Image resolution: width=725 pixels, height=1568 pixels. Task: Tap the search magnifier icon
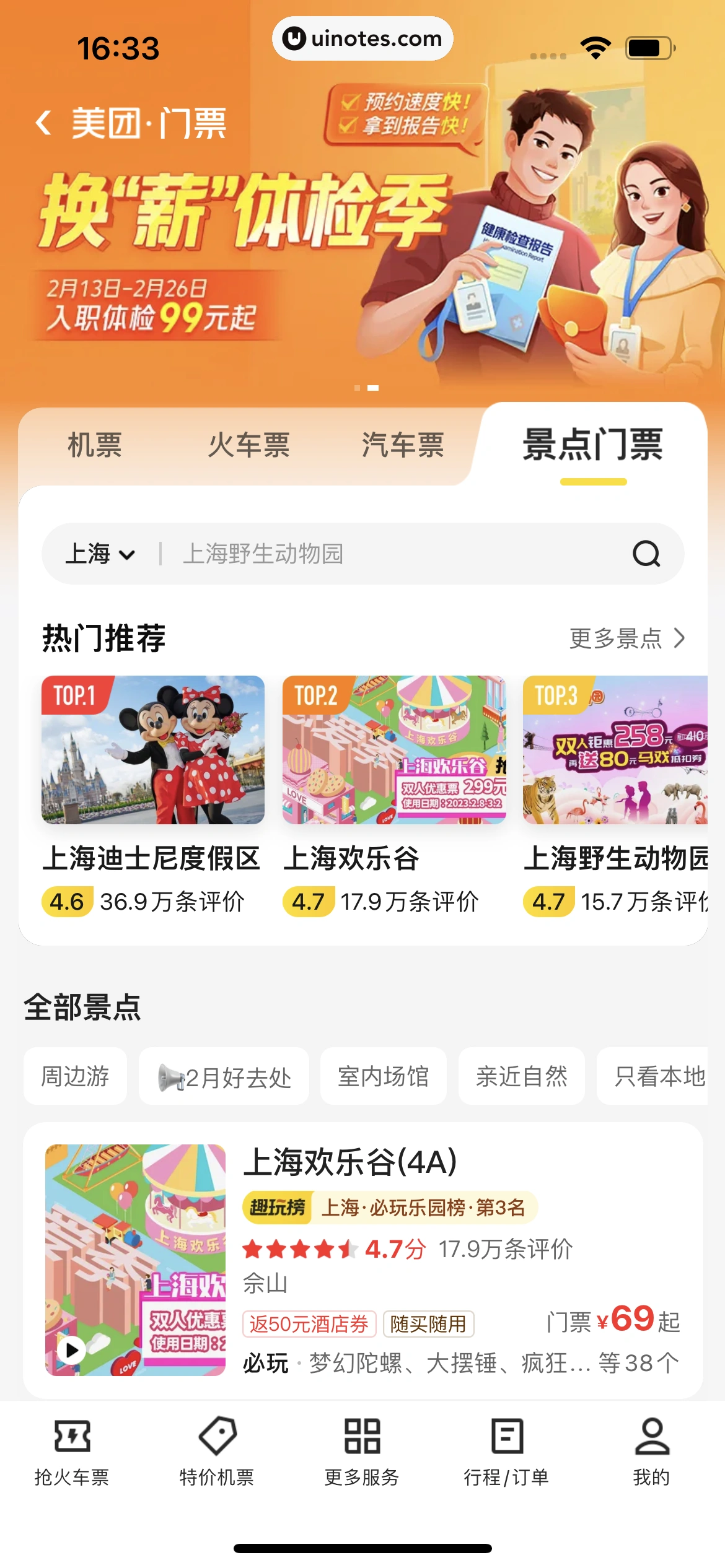click(647, 553)
